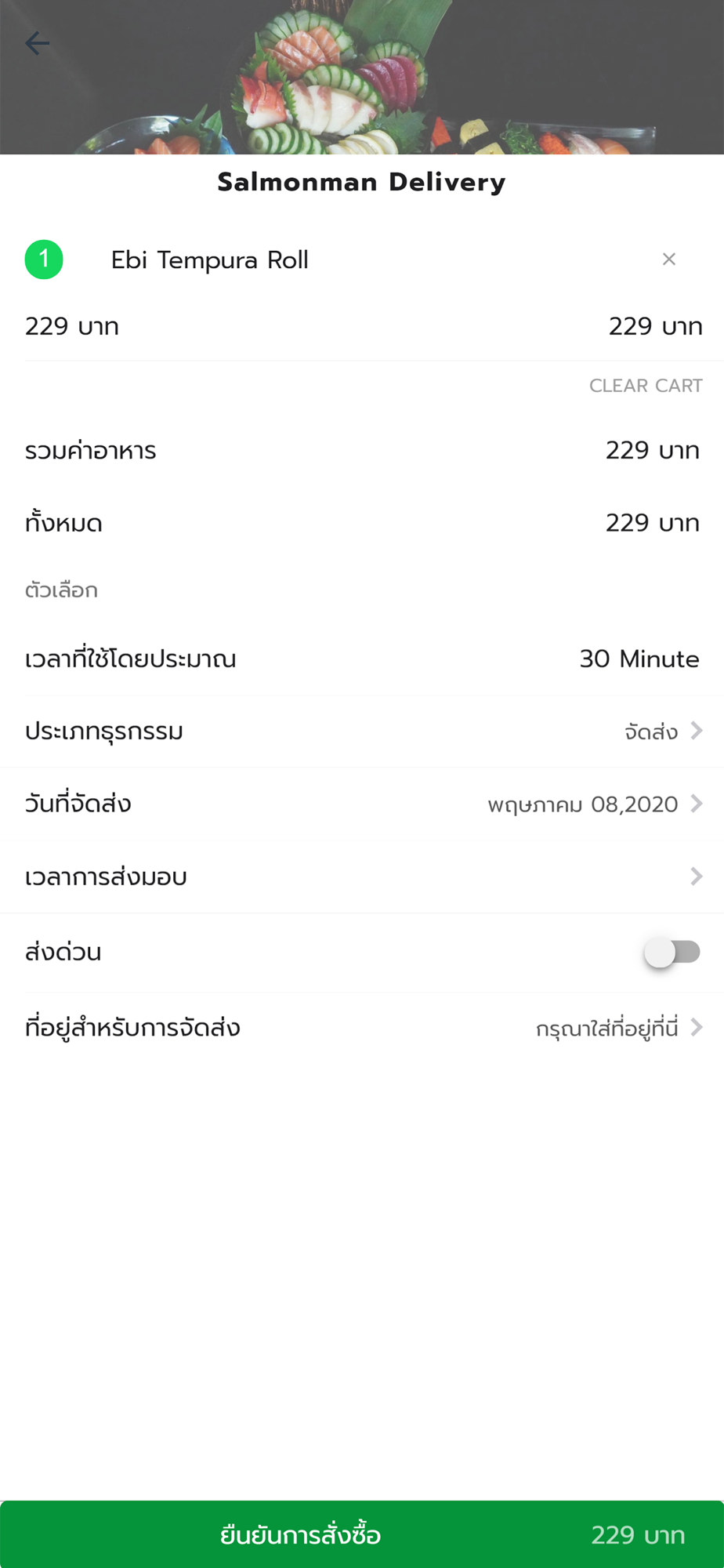Select delivery time in เวลาการส่งมอบ

pyautogui.click(x=362, y=877)
